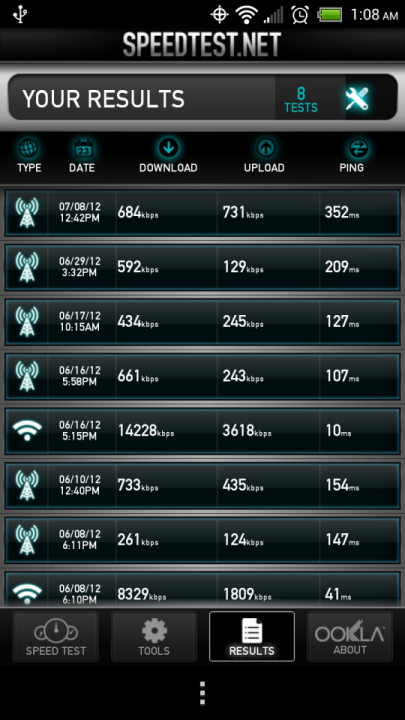Select the 06/16/12 5:58PM result
This screenshot has height=720, width=405.
(202, 377)
